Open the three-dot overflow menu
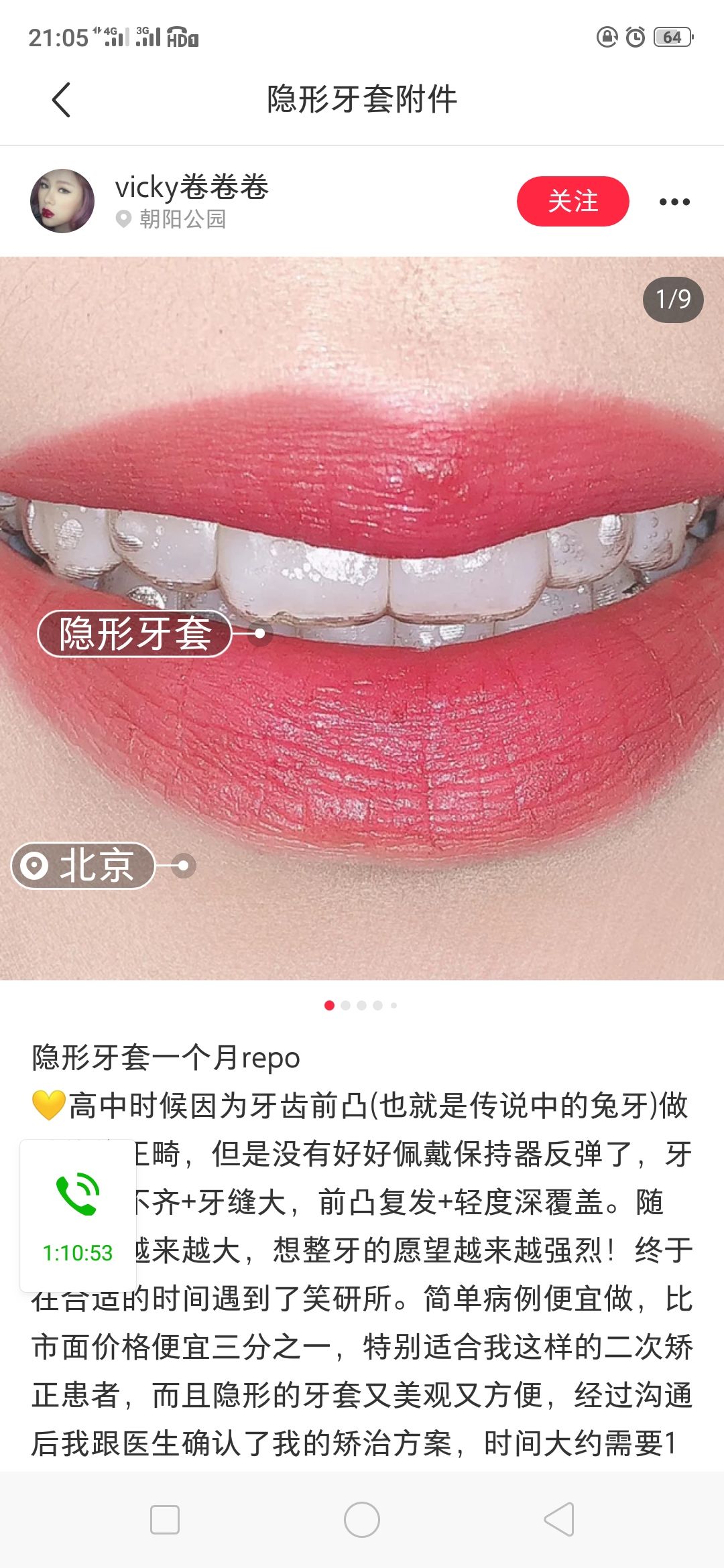 674,202
